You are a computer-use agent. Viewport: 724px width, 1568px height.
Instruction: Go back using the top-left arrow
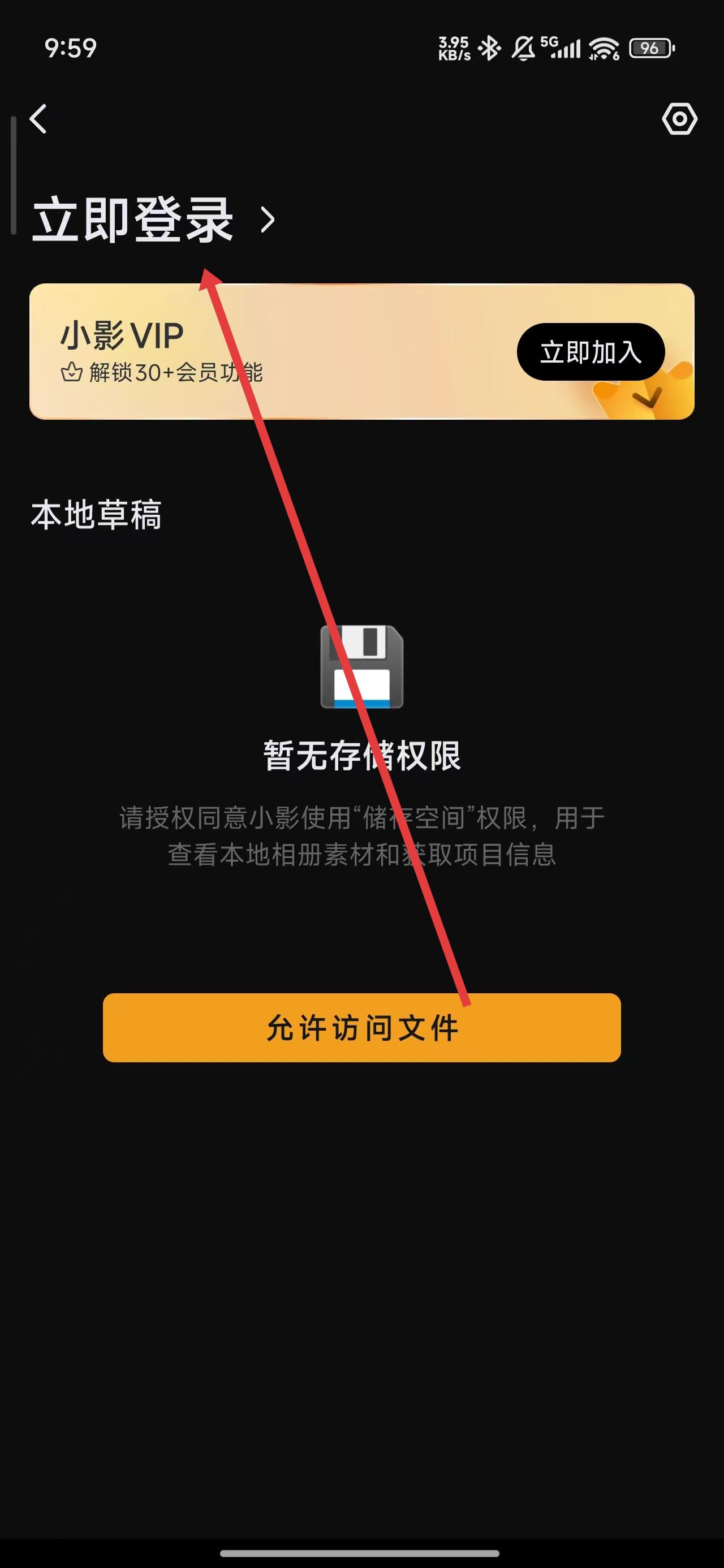pos(38,119)
